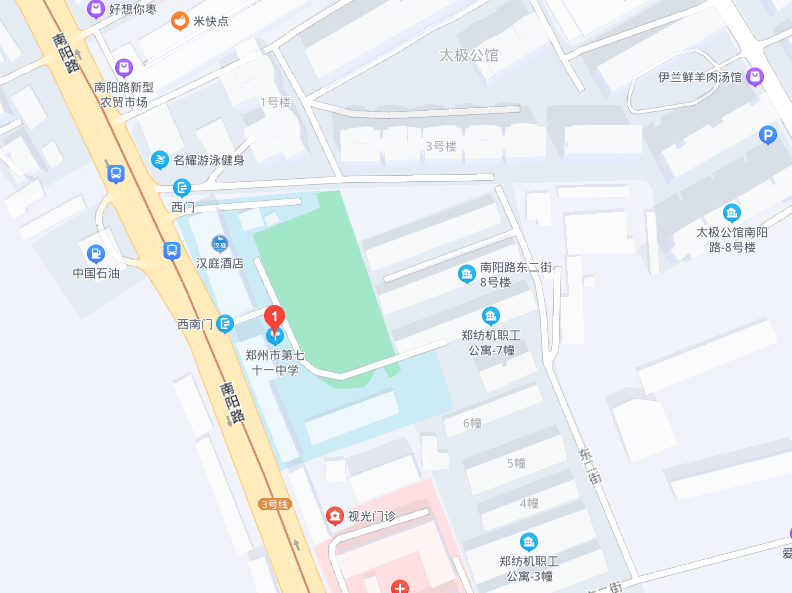Screen dimensions: 792x593
Task: Open the 视光门诊 clinic marker
Action: (335, 516)
